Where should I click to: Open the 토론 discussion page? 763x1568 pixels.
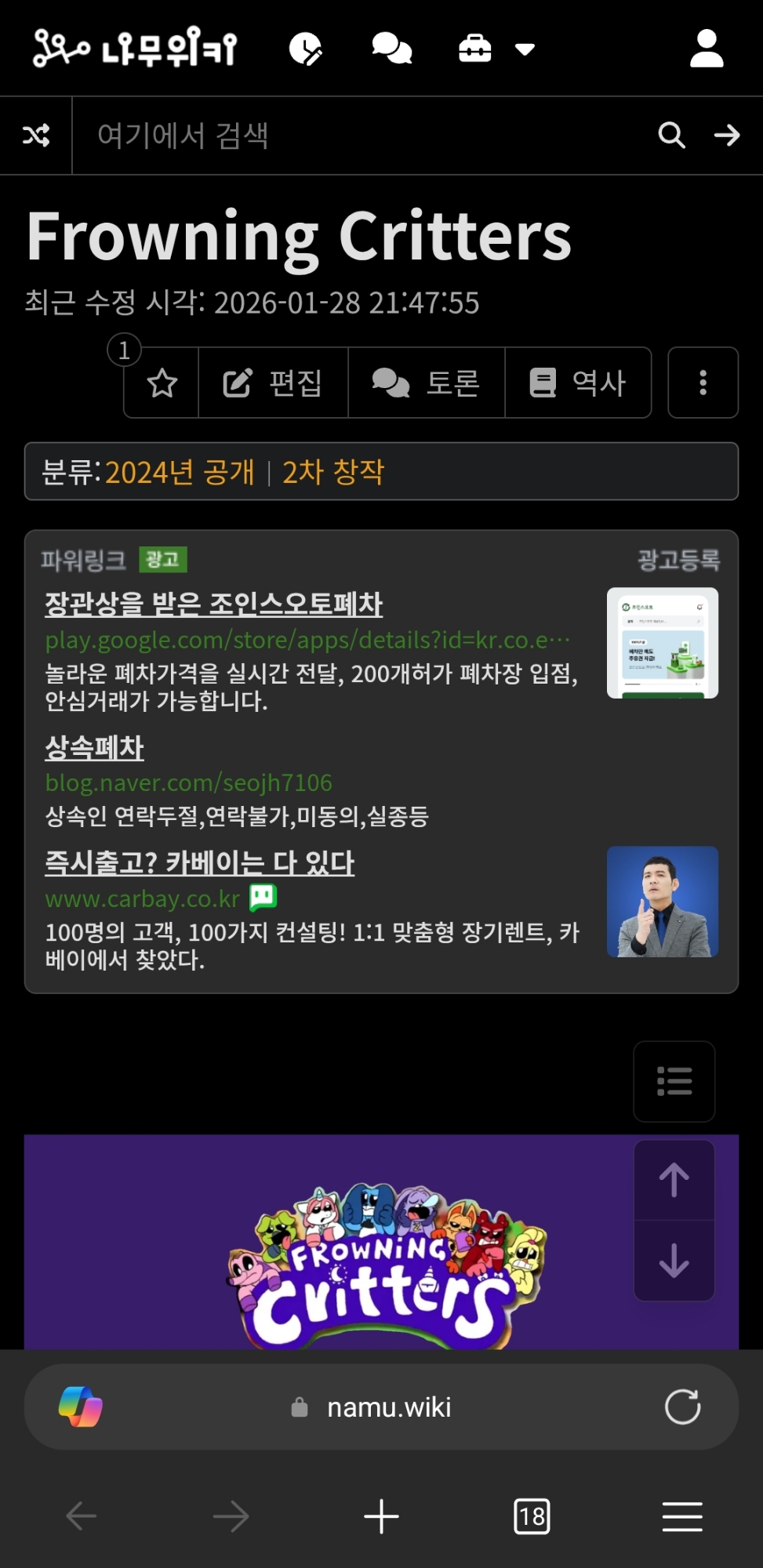tap(426, 383)
